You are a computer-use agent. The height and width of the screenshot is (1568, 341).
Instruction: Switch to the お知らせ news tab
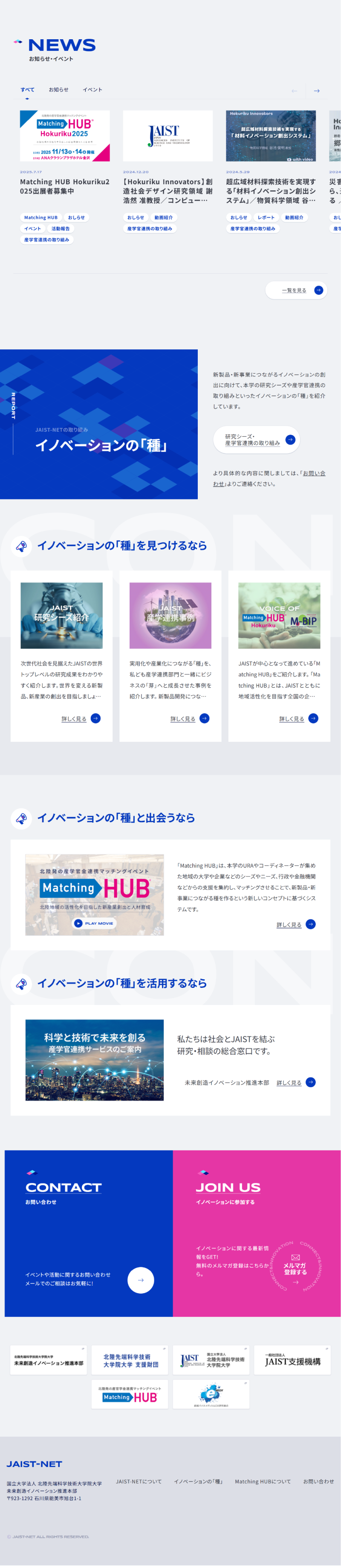[x=58, y=90]
